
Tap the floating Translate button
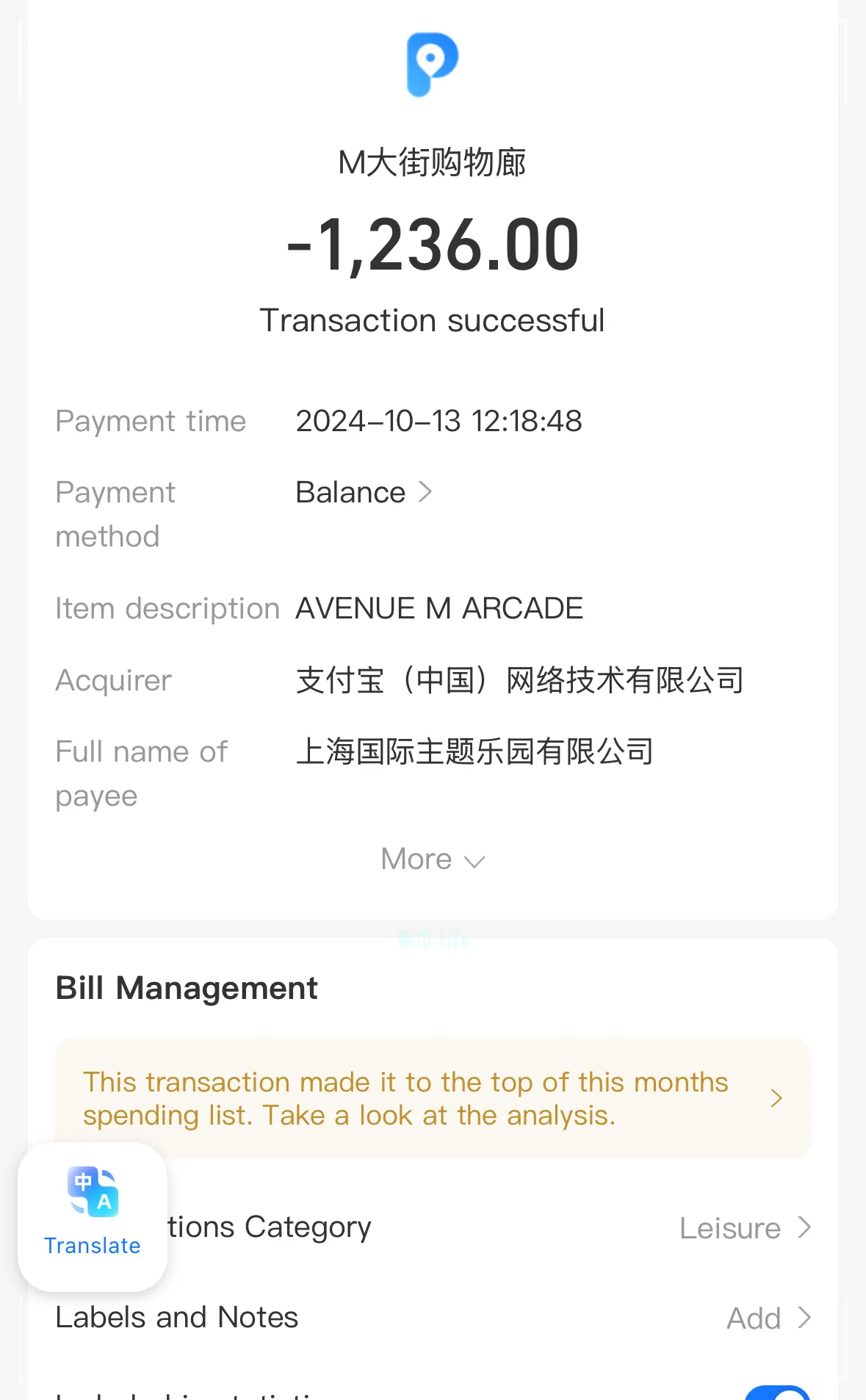93,1216
